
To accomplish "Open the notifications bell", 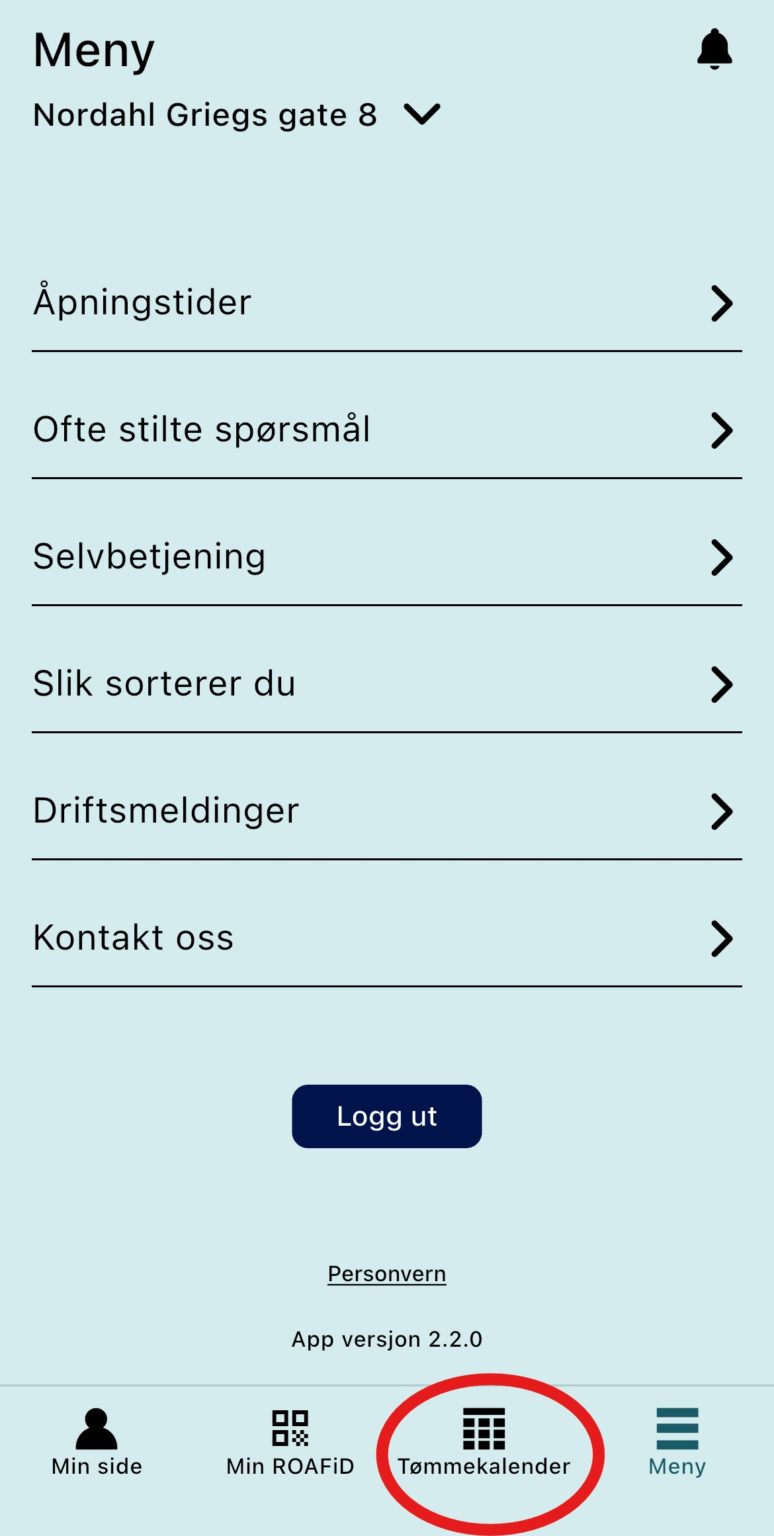I will [714, 49].
